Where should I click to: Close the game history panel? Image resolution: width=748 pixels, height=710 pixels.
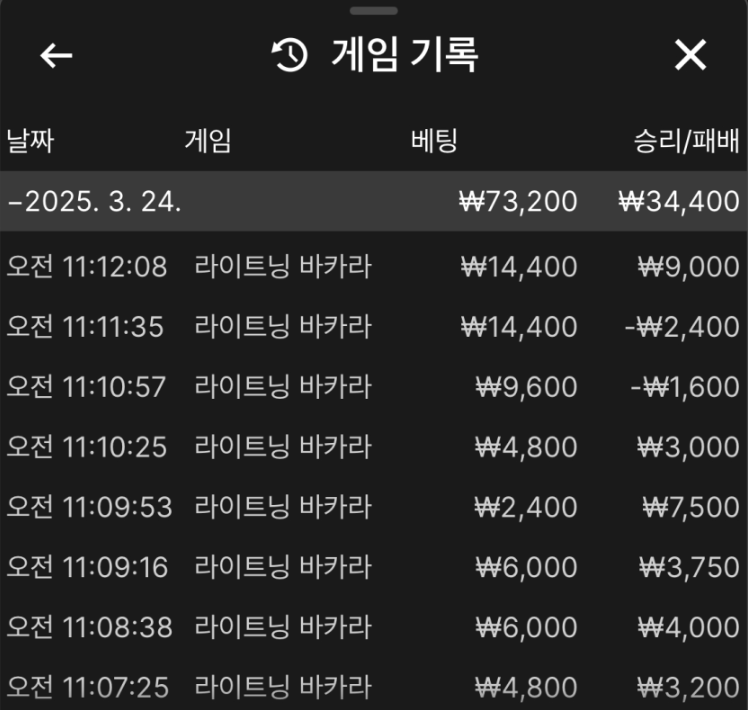coord(691,55)
